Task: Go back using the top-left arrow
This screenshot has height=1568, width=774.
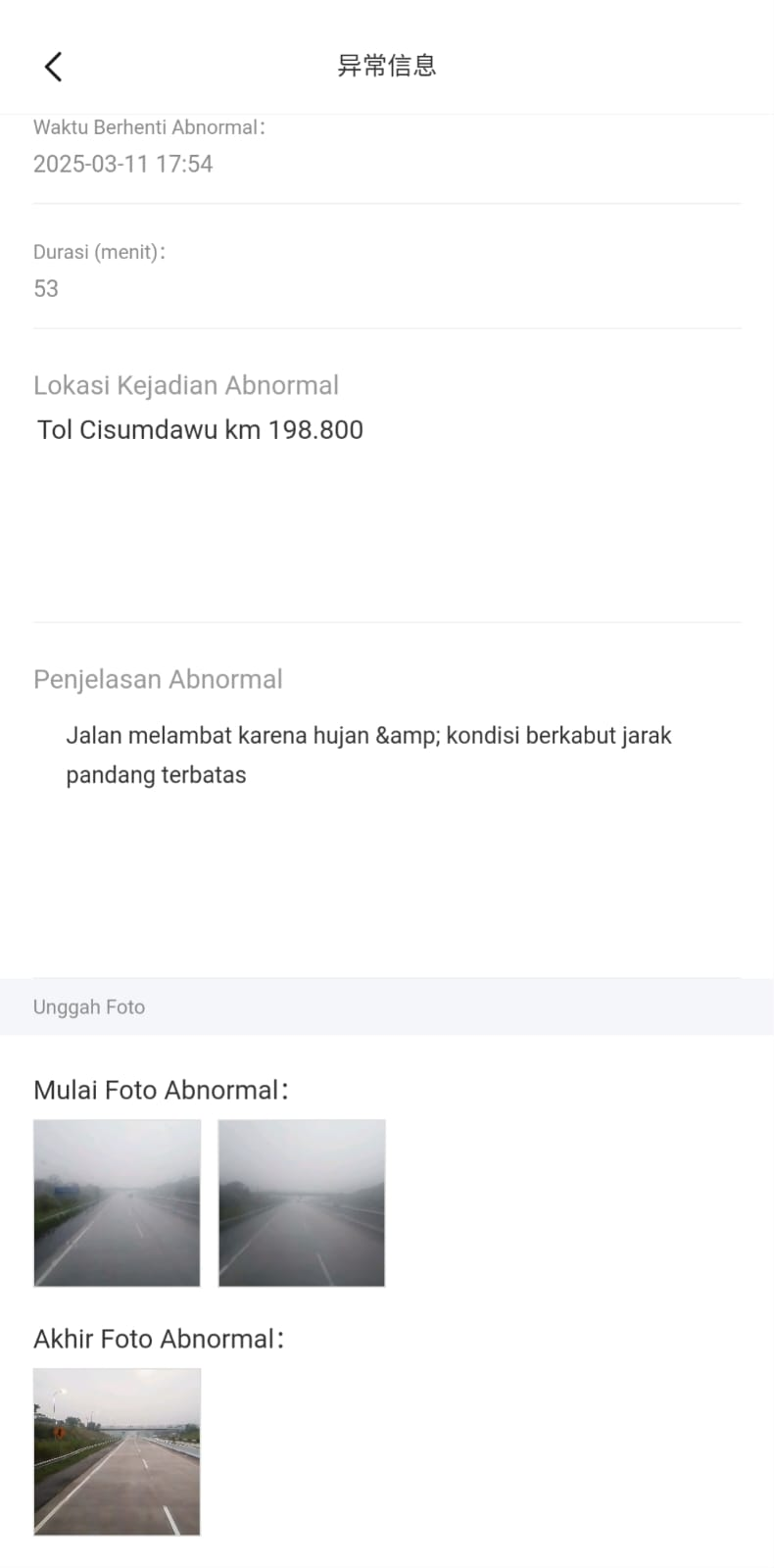Action: (53, 67)
